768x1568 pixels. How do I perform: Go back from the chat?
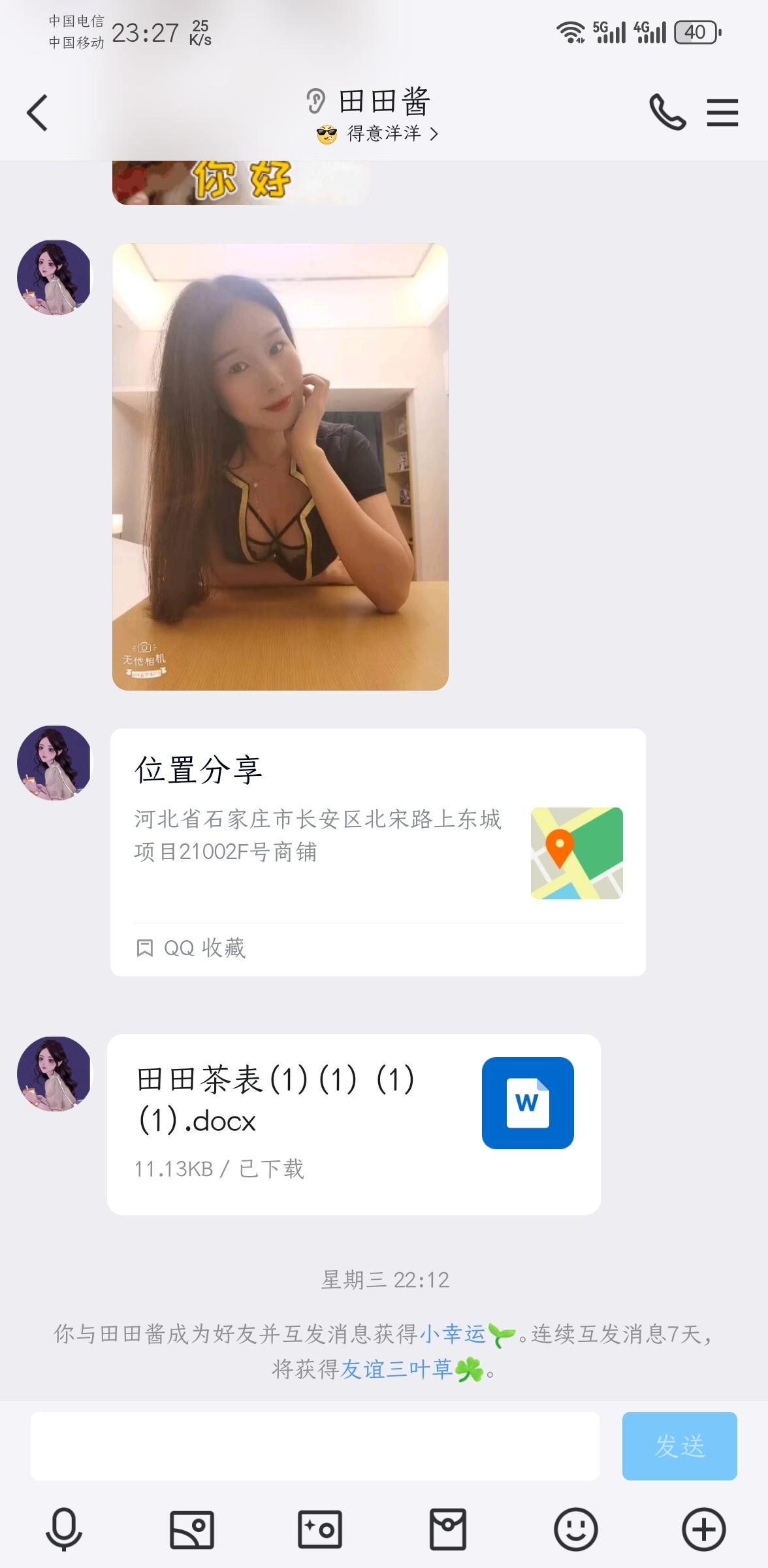point(38,112)
